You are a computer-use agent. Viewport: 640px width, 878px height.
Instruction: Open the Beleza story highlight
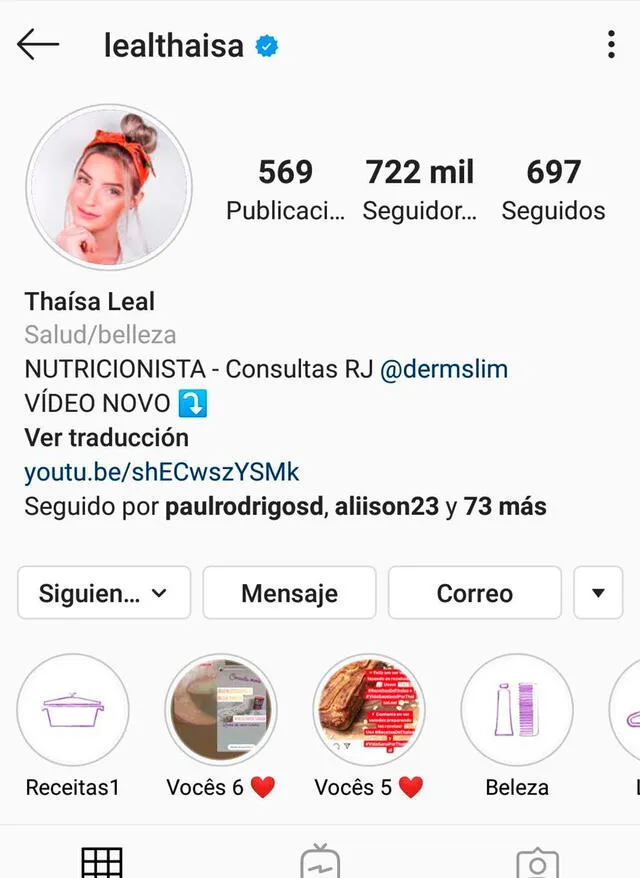[516, 710]
